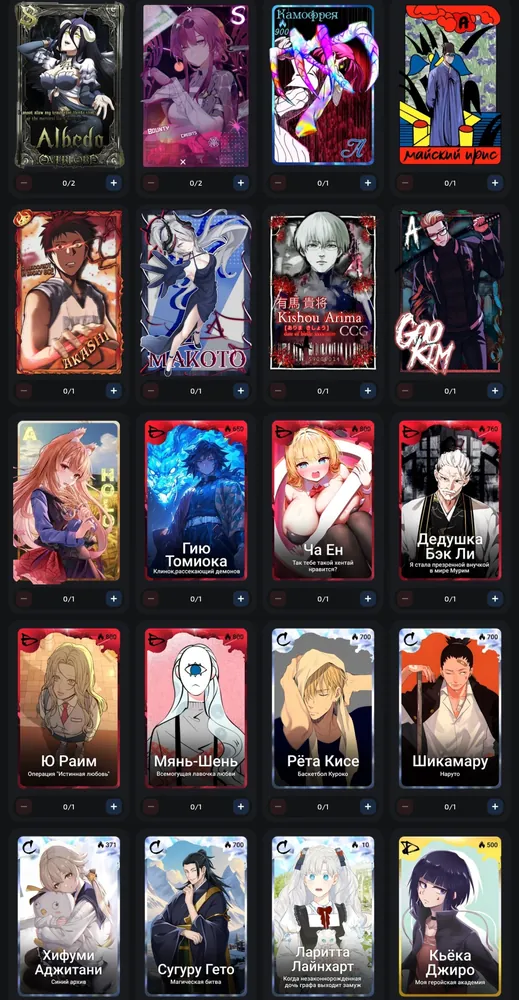The height and width of the screenshot is (1000, 519).
Task: Increase quantity of the Kishou Arima card
Action: [368, 391]
